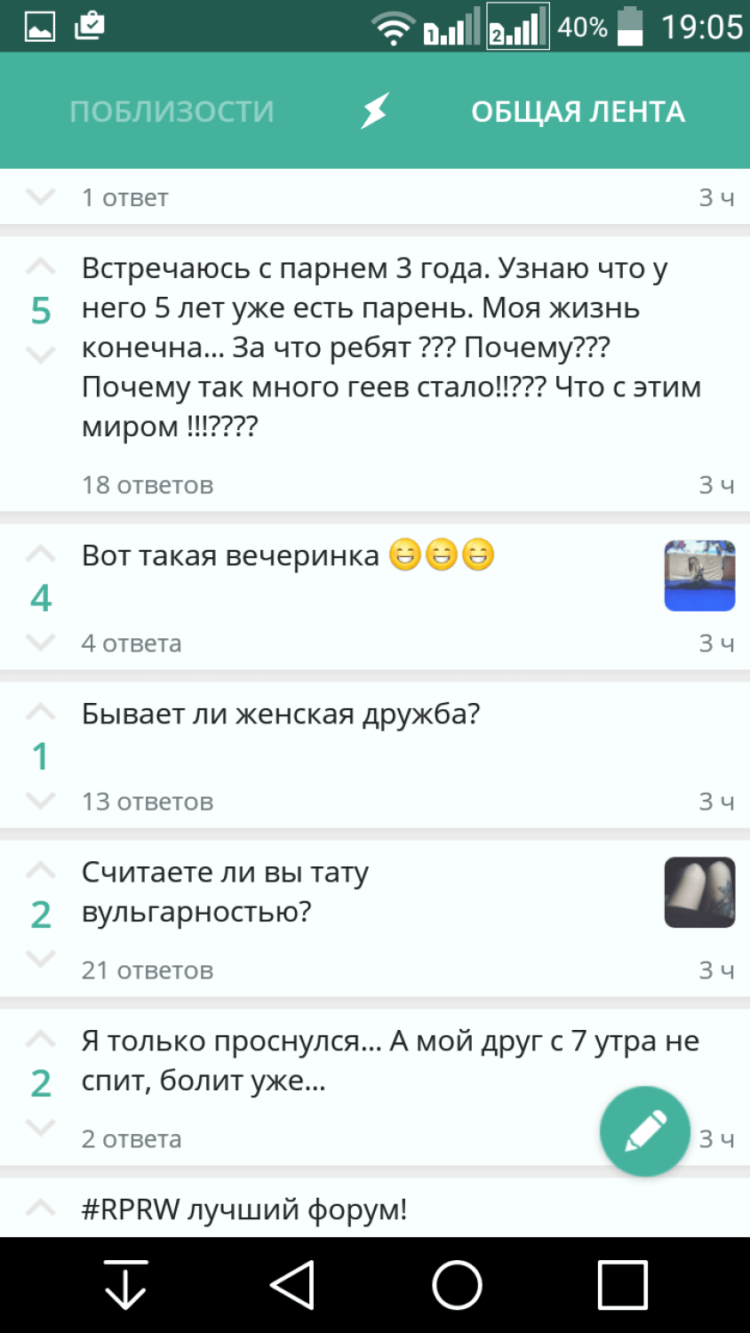
Task: Open the composer with the pencil button
Action: tap(645, 1131)
